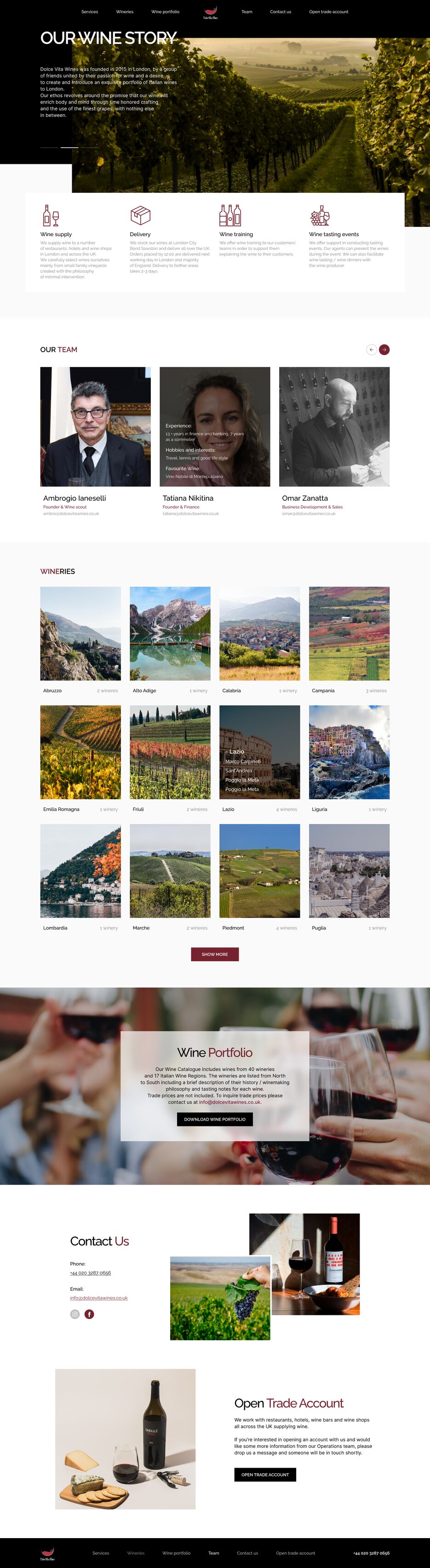The image size is (430, 1568).
Task: Call the phone number +44 020 3287 0656
Action: pos(90,1273)
